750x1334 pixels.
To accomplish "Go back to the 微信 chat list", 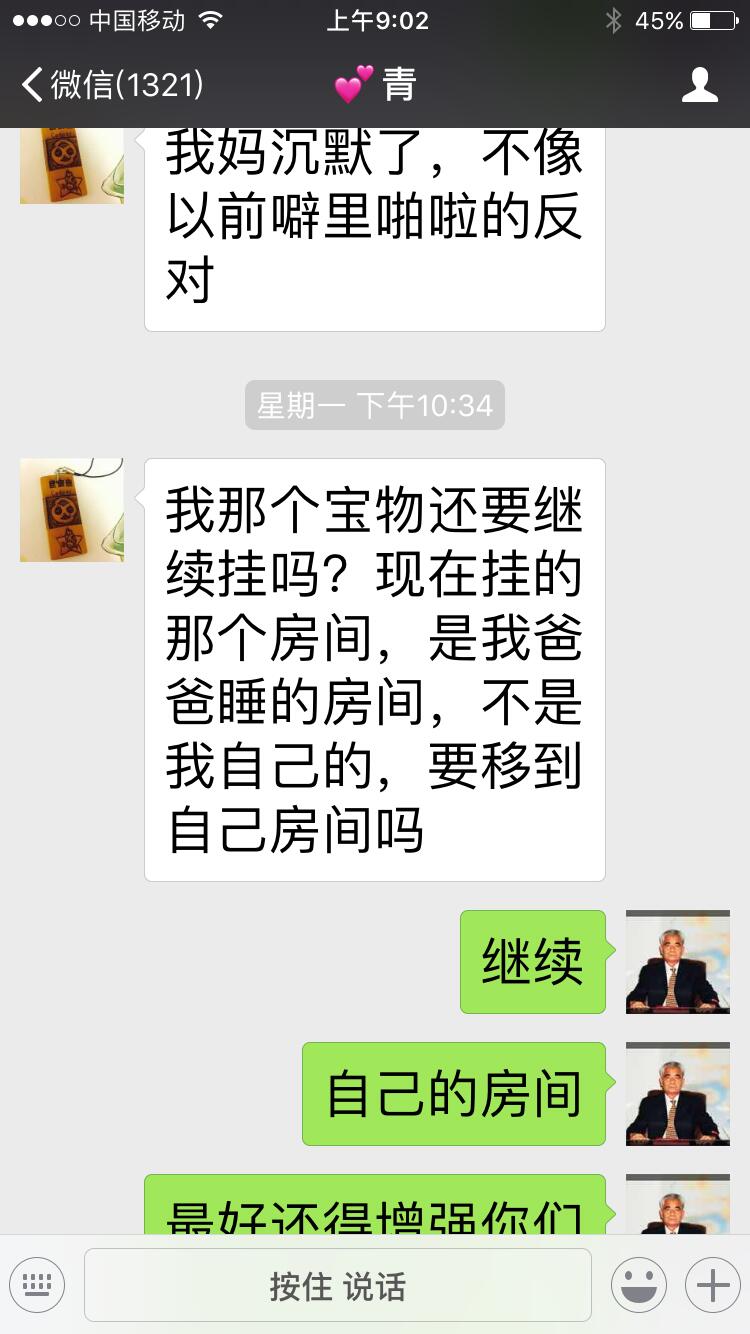I will tap(110, 84).
